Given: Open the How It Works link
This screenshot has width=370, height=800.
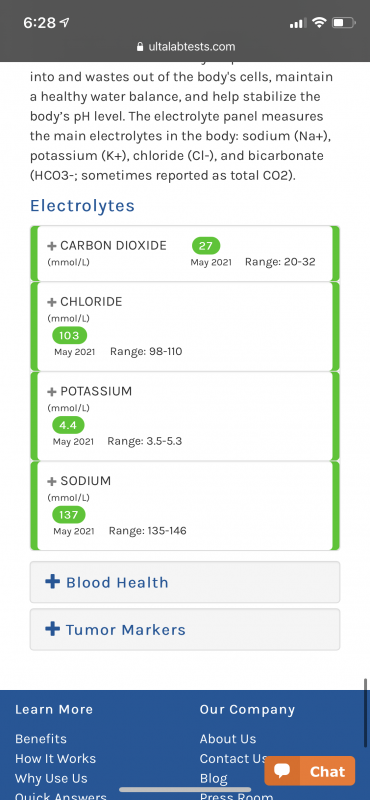Looking at the screenshot, I should [x=55, y=759].
